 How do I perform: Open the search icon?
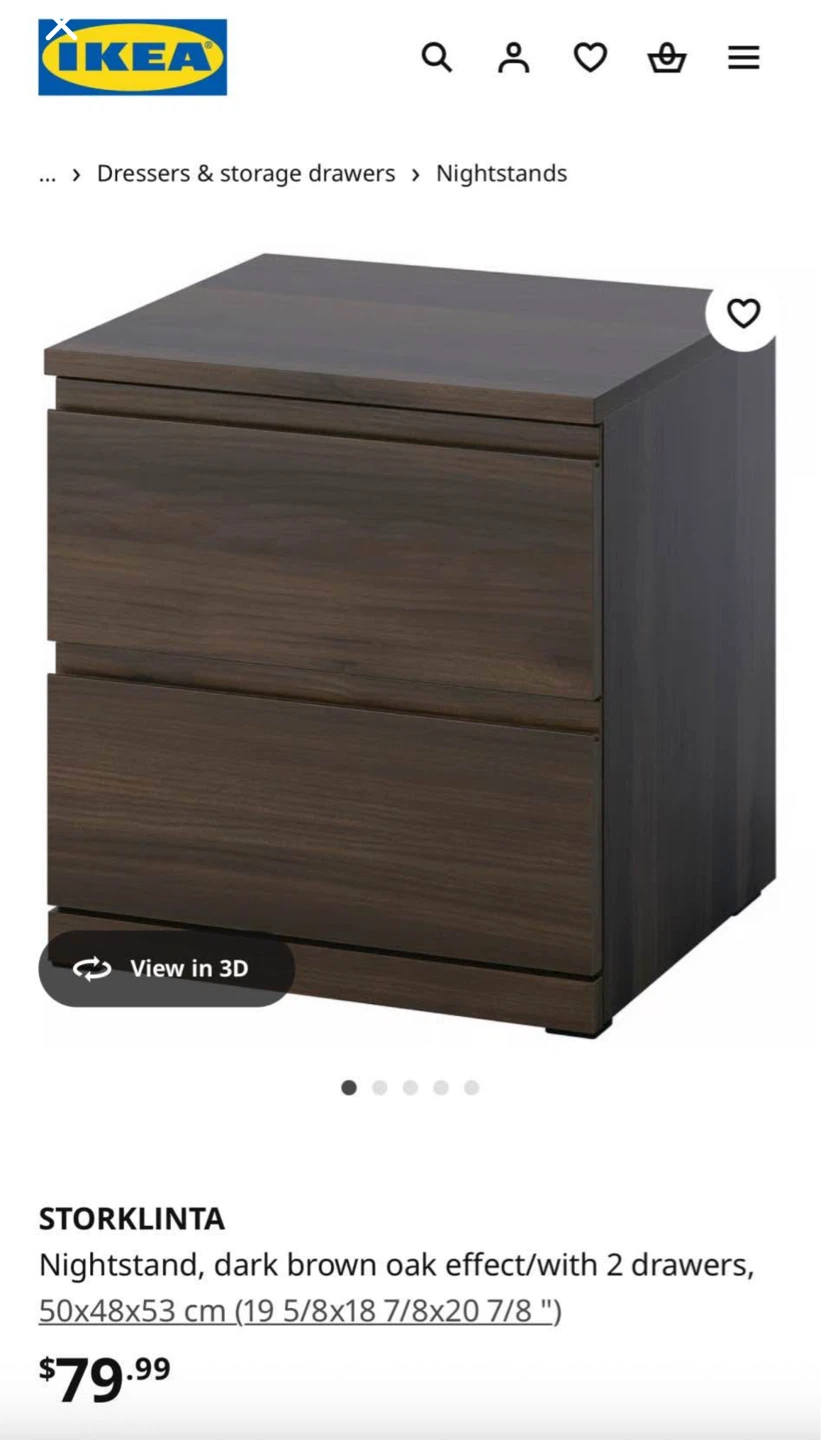[437, 57]
